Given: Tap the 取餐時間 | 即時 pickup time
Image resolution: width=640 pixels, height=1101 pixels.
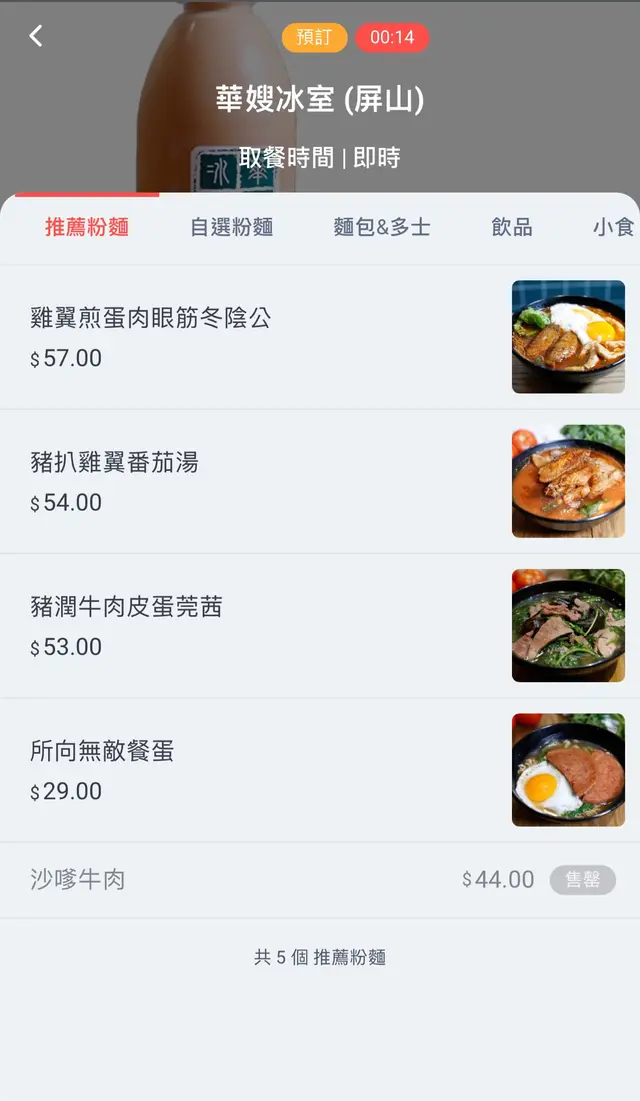Looking at the screenshot, I should [320, 158].
